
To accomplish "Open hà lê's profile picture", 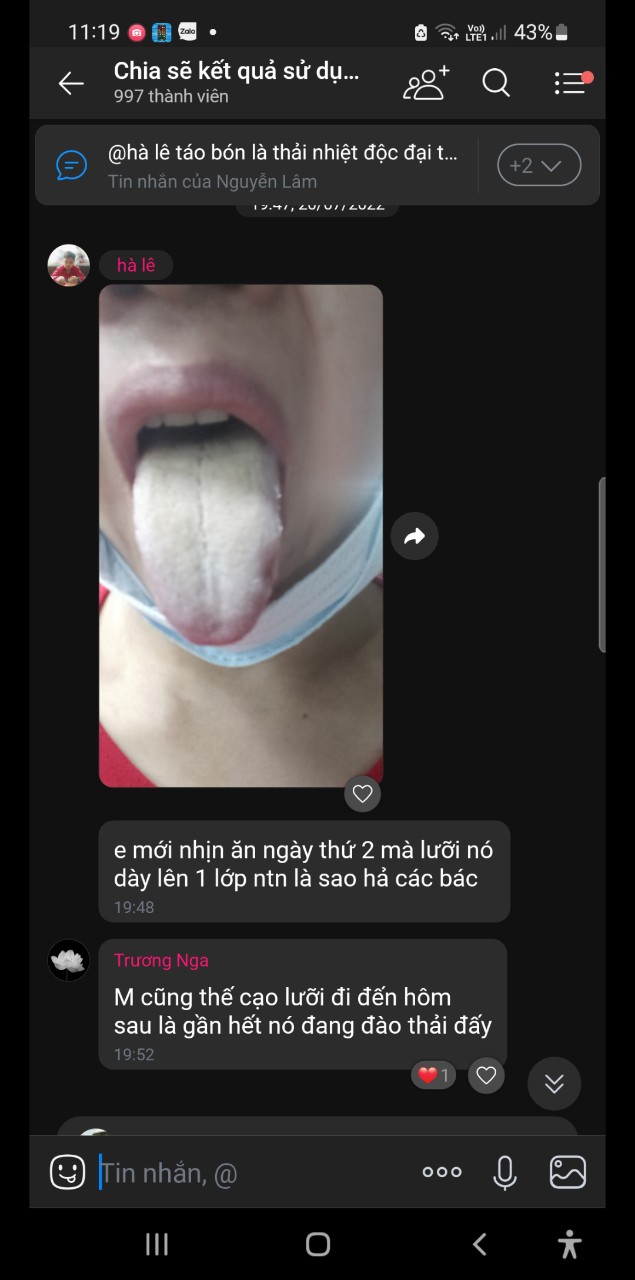I will point(69,266).
